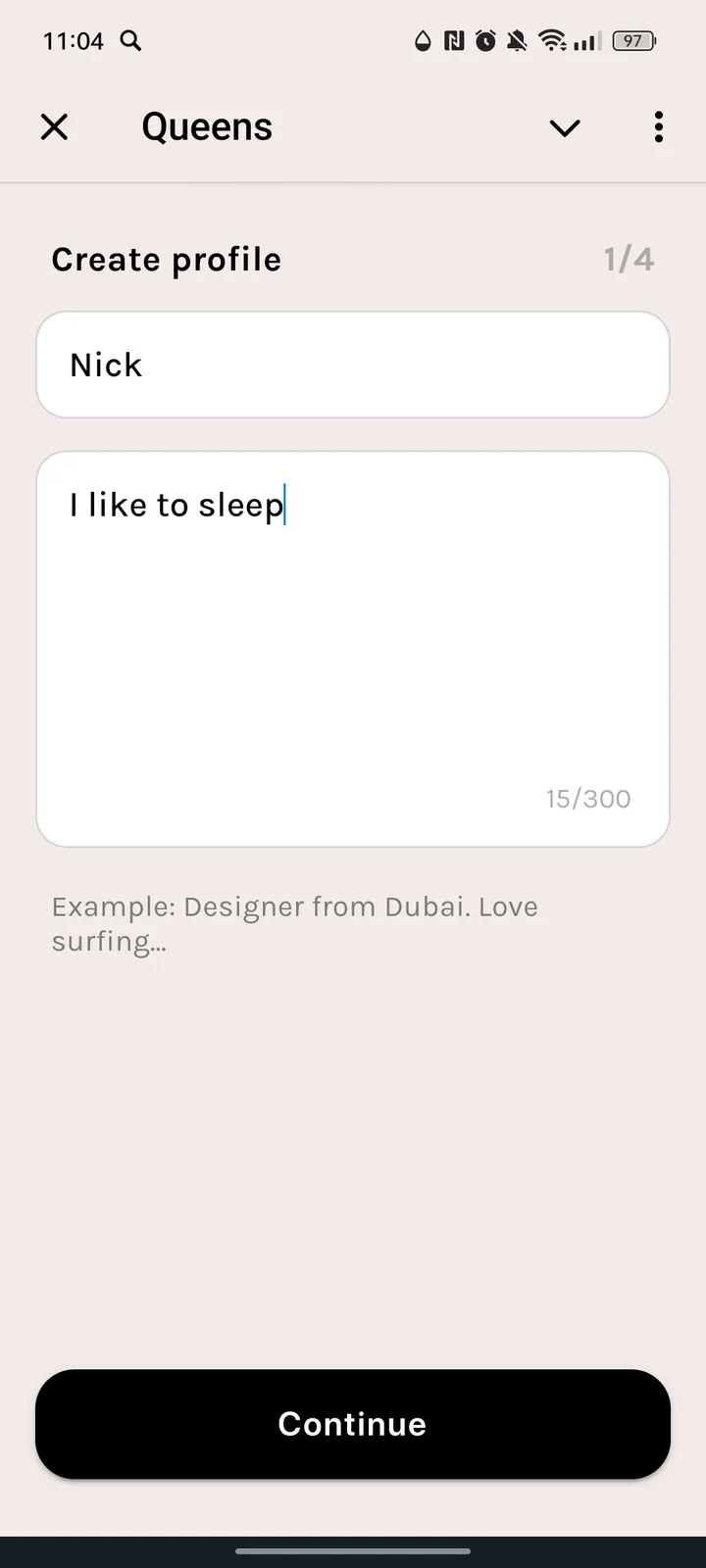Tap the search icon in the status bar
706x1568 pixels.
pyautogui.click(x=130, y=41)
